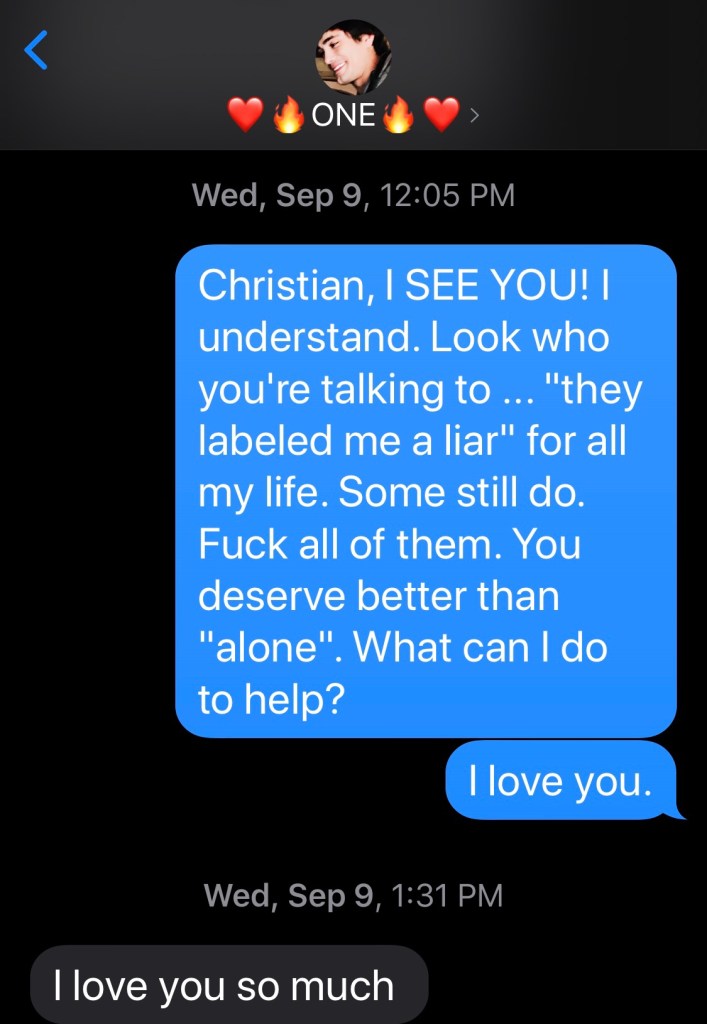Image resolution: width=707 pixels, height=1024 pixels.
Task: Open the contact's profile photo
Action: tap(353, 54)
